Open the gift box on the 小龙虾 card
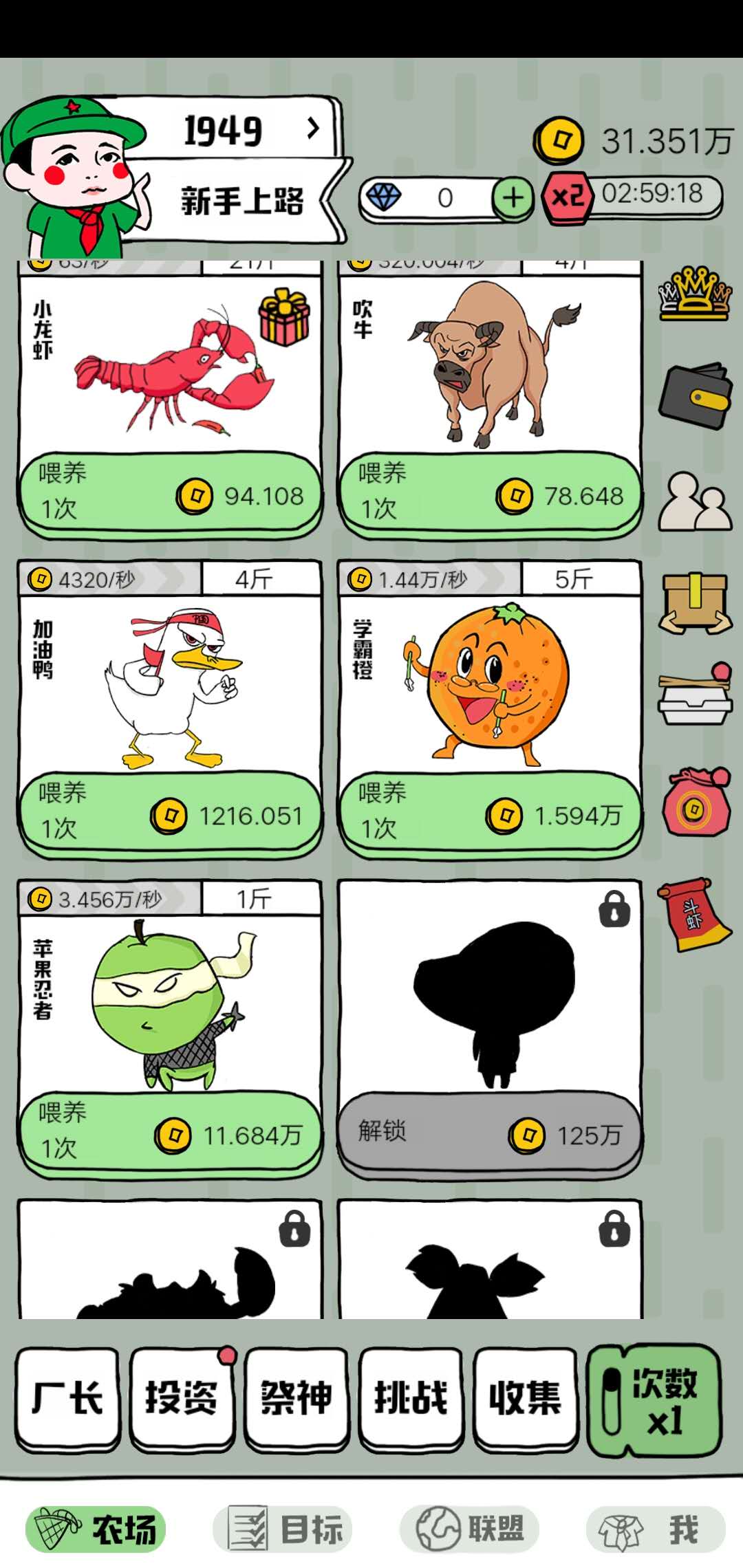This screenshot has height=1568, width=743. [284, 316]
